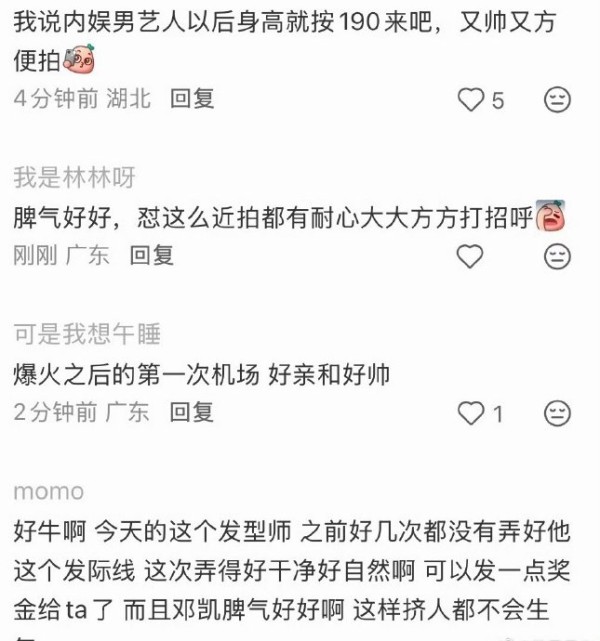
Task: Reply to the comment posted 4分钟前 from 湖北
Action: click(x=192, y=98)
